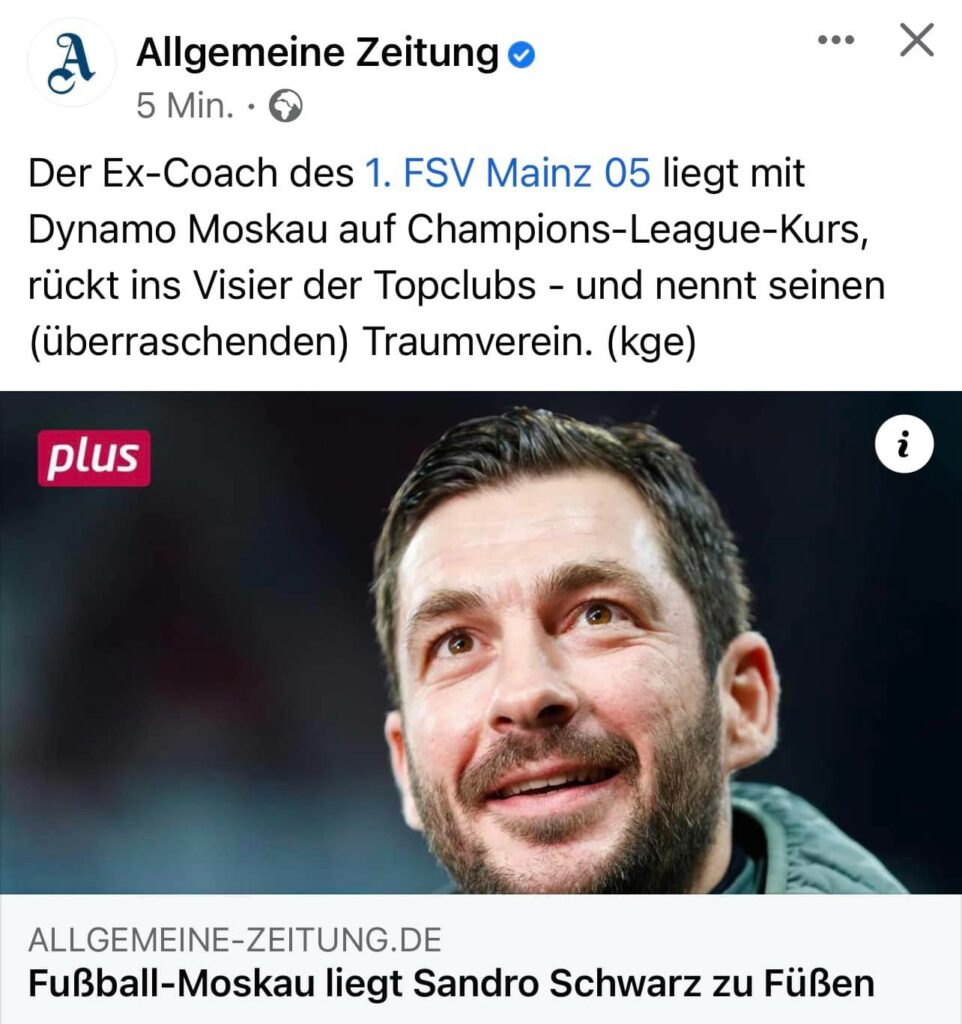Open the Allgemeine Zeitung page name
This screenshot has height=1024, width=962.
pyautogui.click(x=317, y=53)
